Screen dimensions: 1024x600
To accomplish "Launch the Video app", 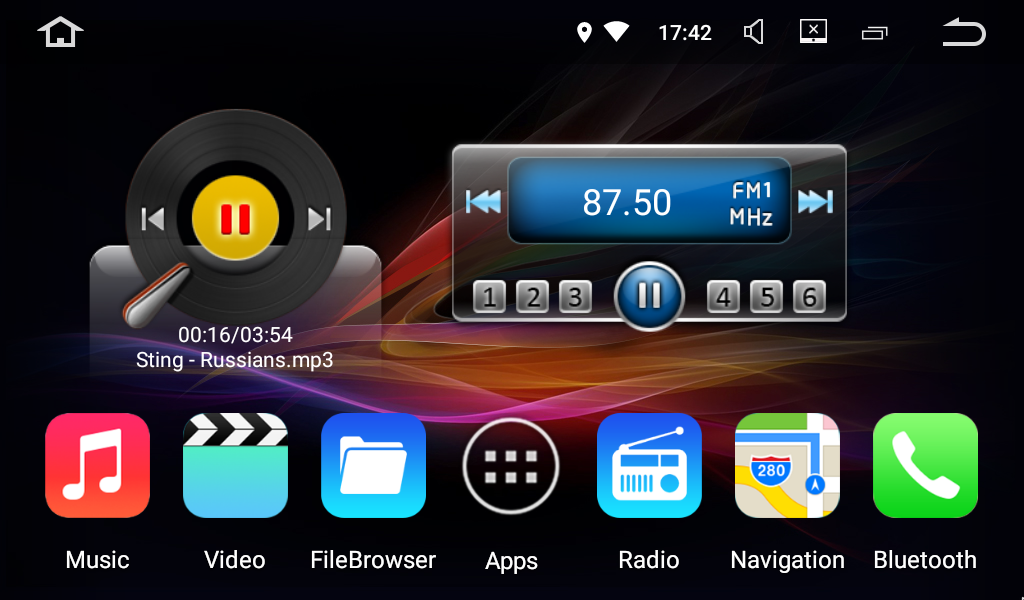I will click(235, 466).
